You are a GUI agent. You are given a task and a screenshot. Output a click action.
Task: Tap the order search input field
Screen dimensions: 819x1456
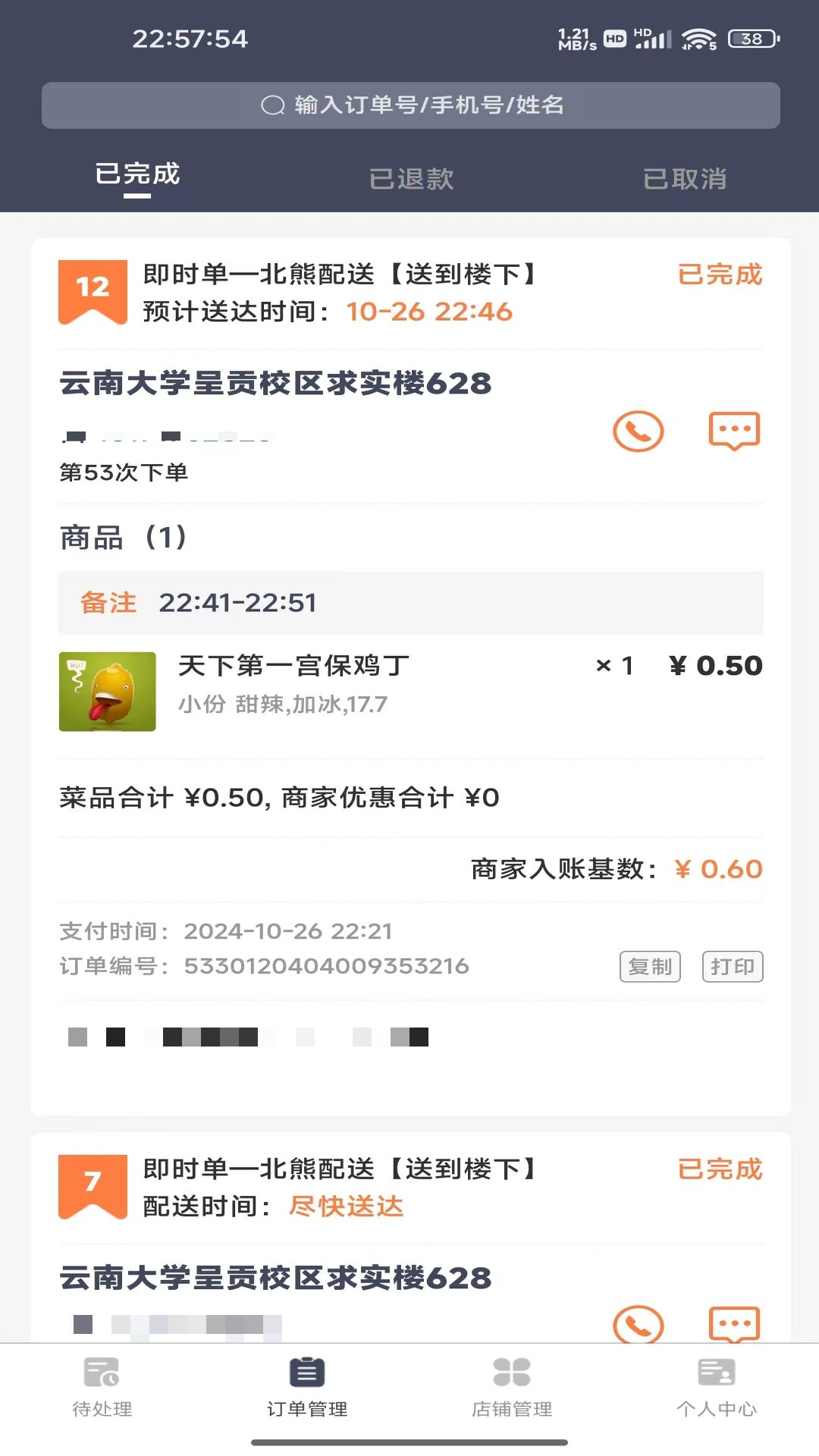point(409,105)
